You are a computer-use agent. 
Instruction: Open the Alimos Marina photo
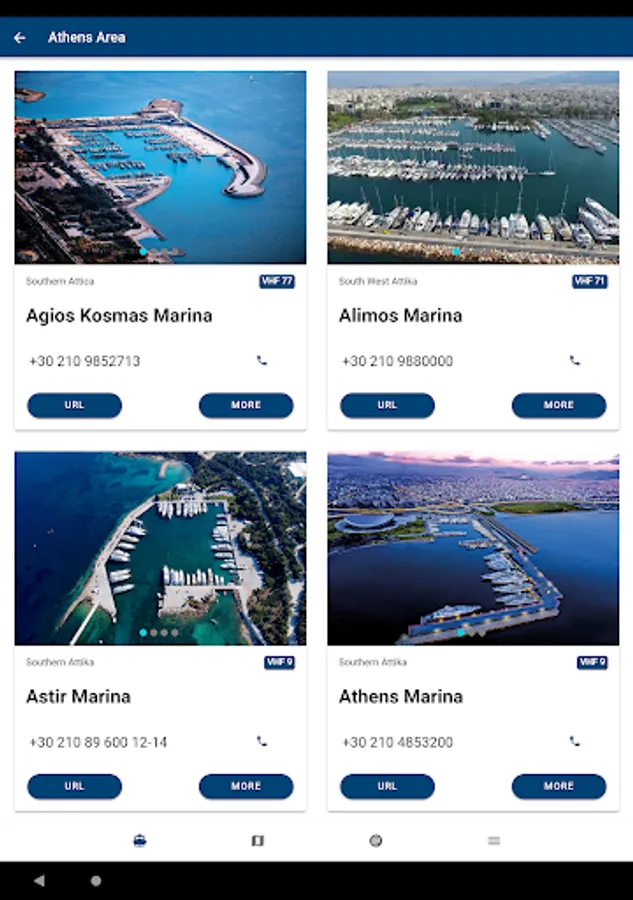click(x=473, y=166)
